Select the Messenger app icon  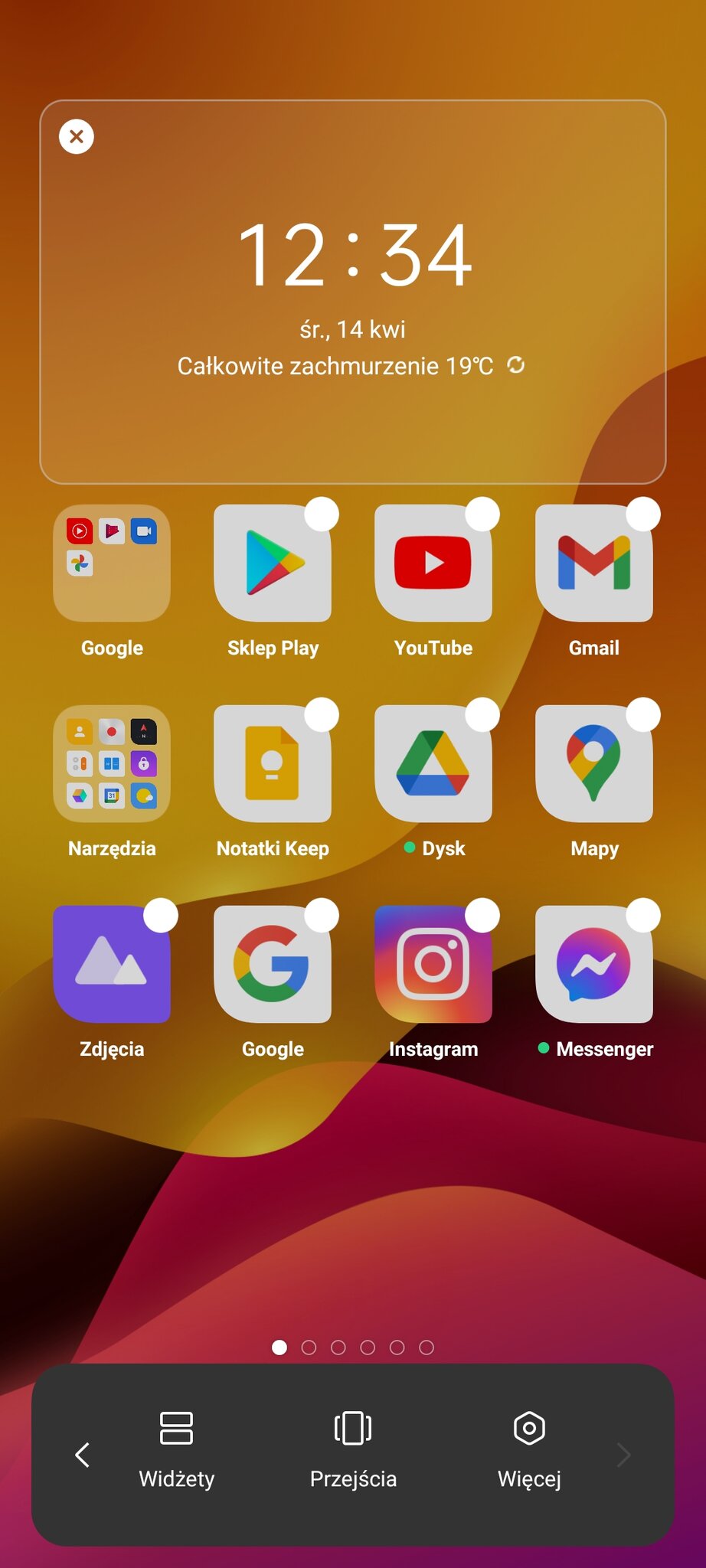594,965
